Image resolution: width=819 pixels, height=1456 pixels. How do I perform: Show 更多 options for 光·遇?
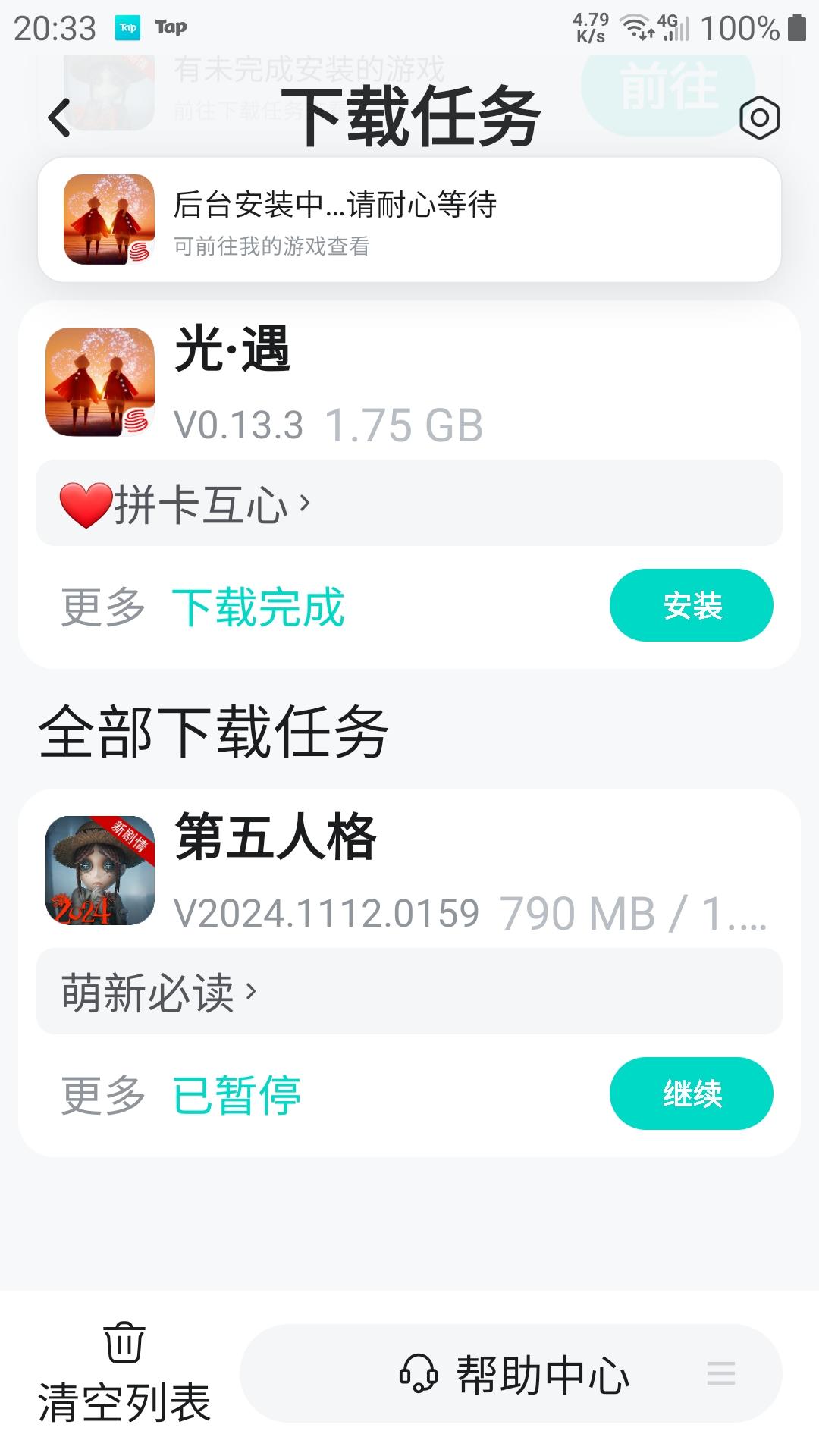(103, 607)
